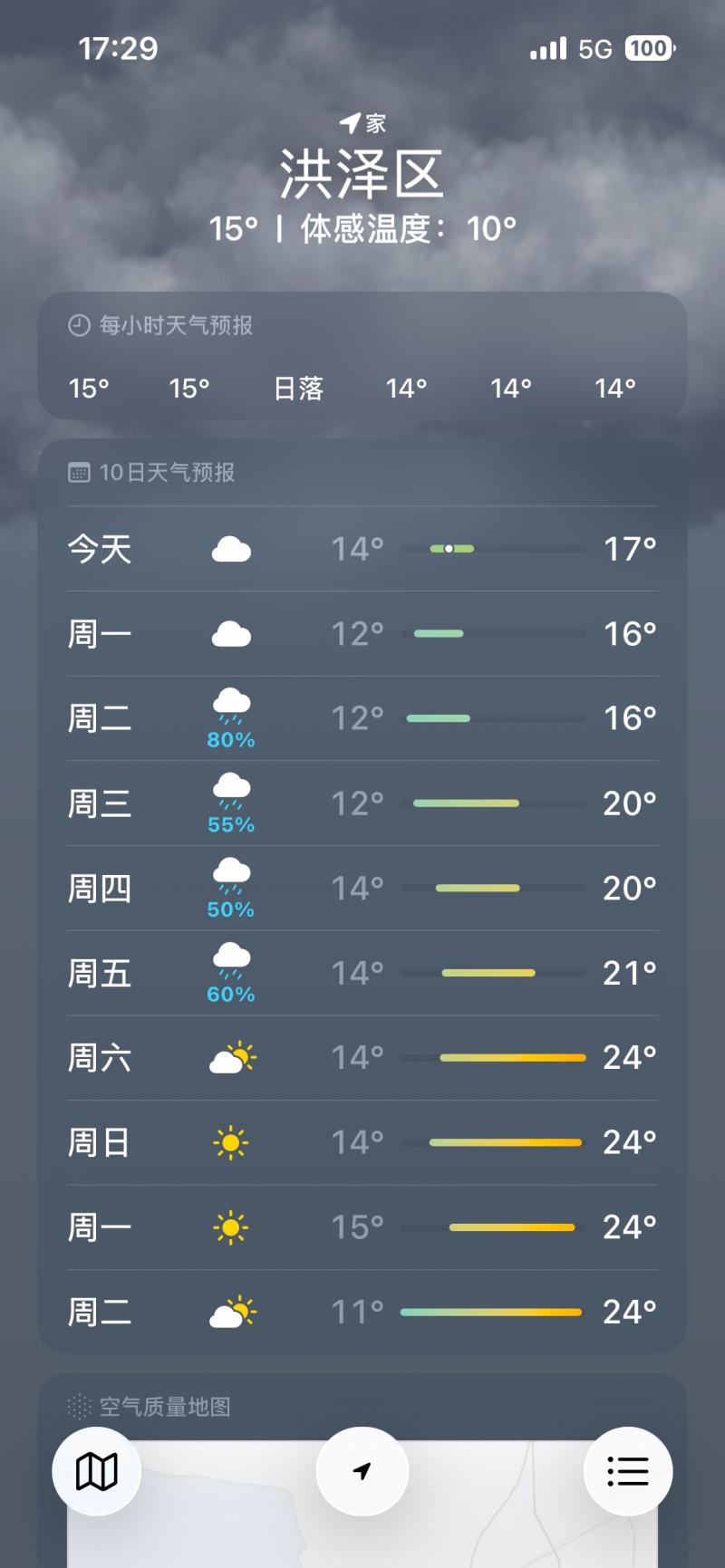Open 周五 forecast with 60% rain
Image resolution: width=725 pixels, height=1568 pixels.
362,973
